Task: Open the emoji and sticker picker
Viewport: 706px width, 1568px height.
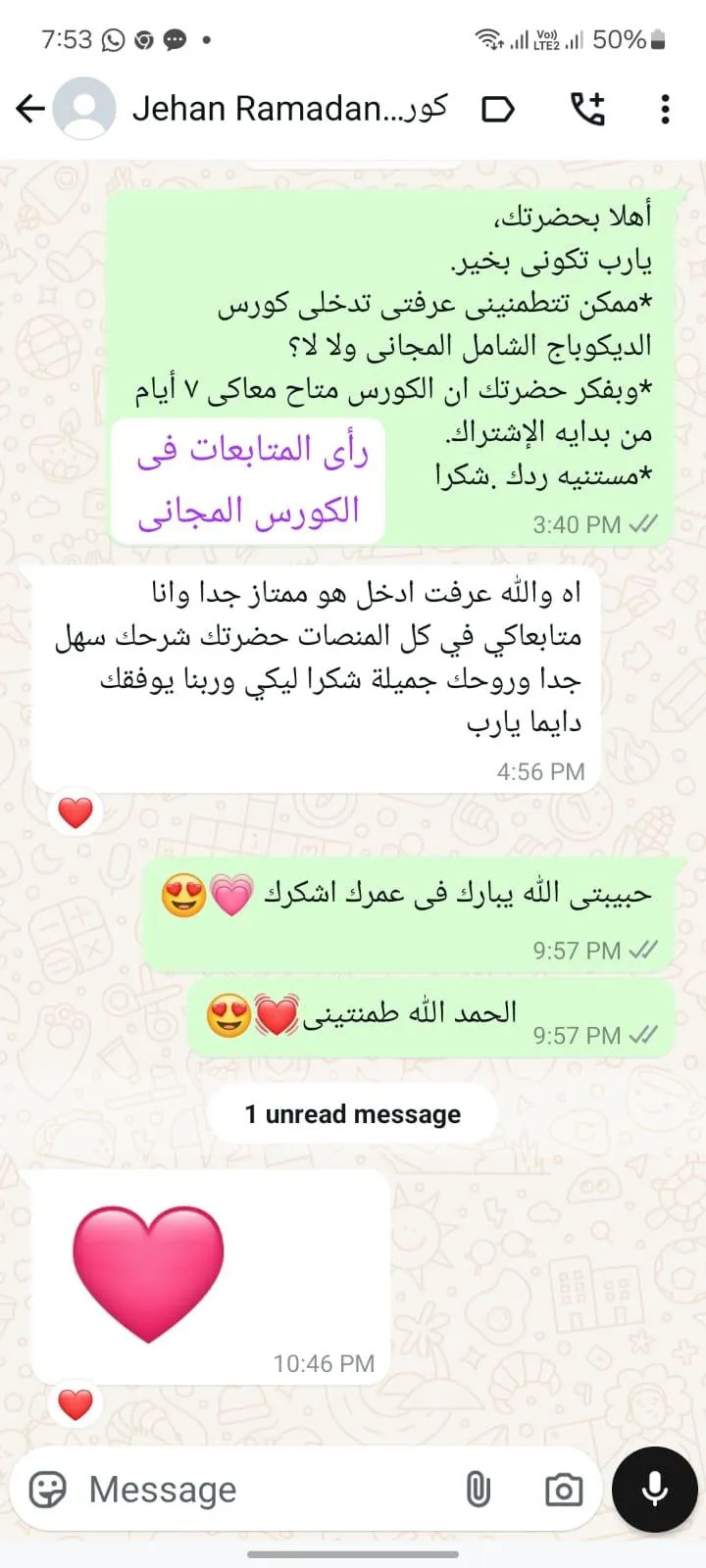Action: (47, 1490)
